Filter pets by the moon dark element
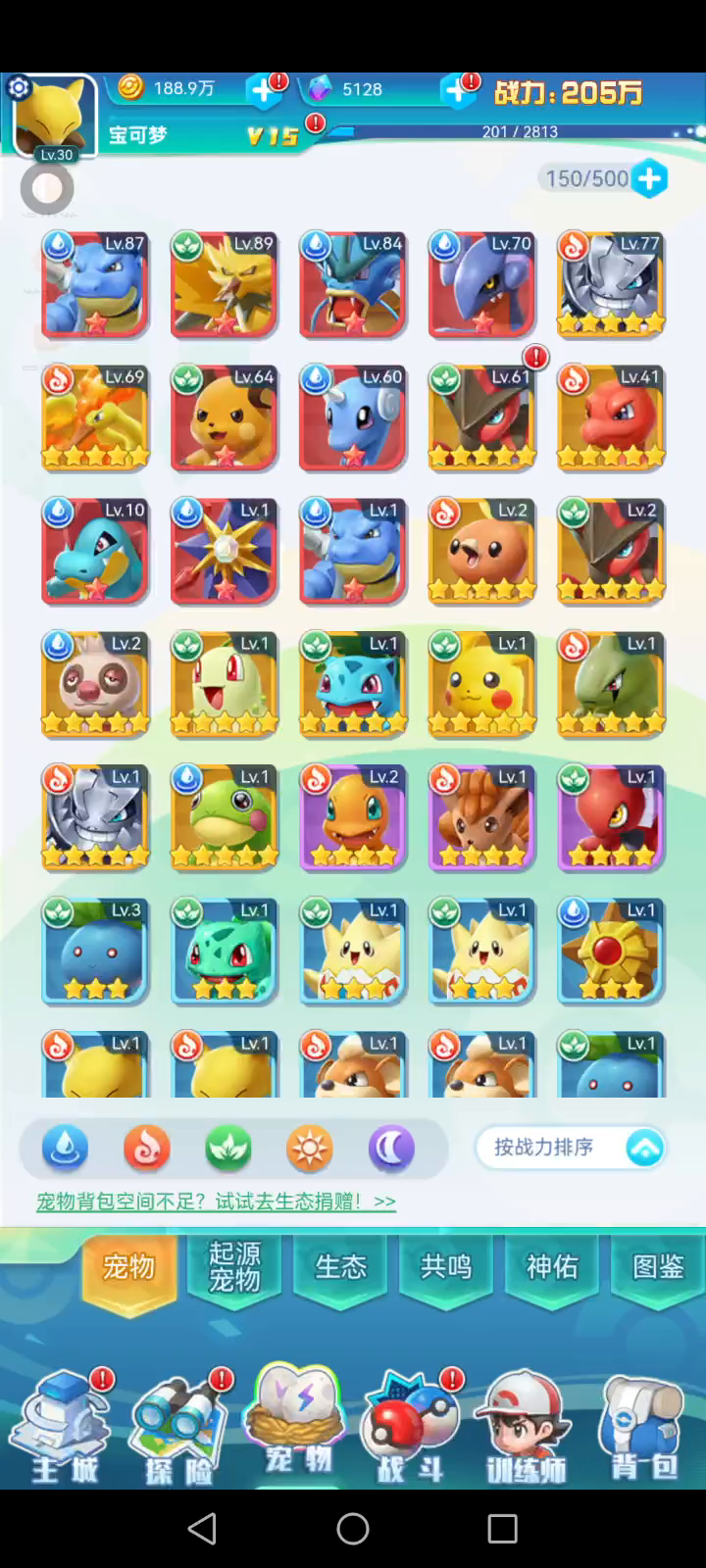706x1568 pixels. pyautogui.click(x=390, y=1148)
